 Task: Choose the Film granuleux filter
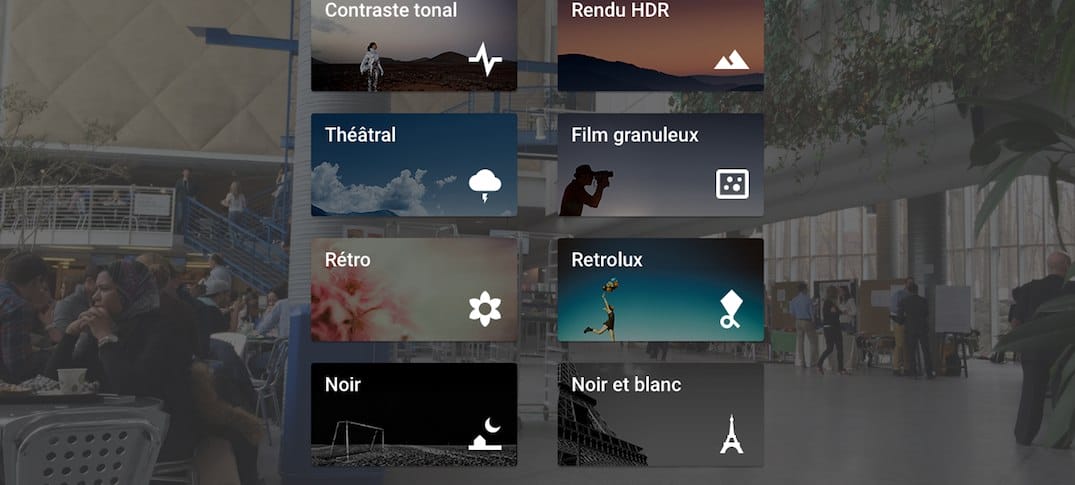point(660,164)
